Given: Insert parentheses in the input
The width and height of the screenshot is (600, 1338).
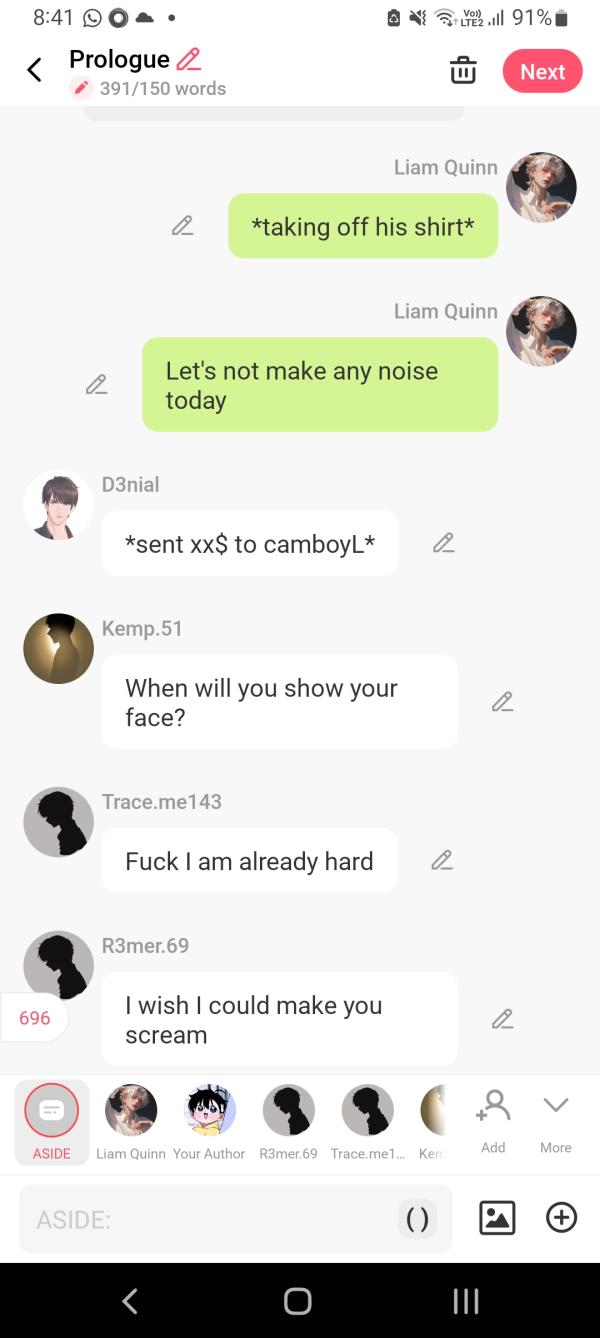Looking at the screenshot, I should pyautogui.click(x=418, y=1218).
